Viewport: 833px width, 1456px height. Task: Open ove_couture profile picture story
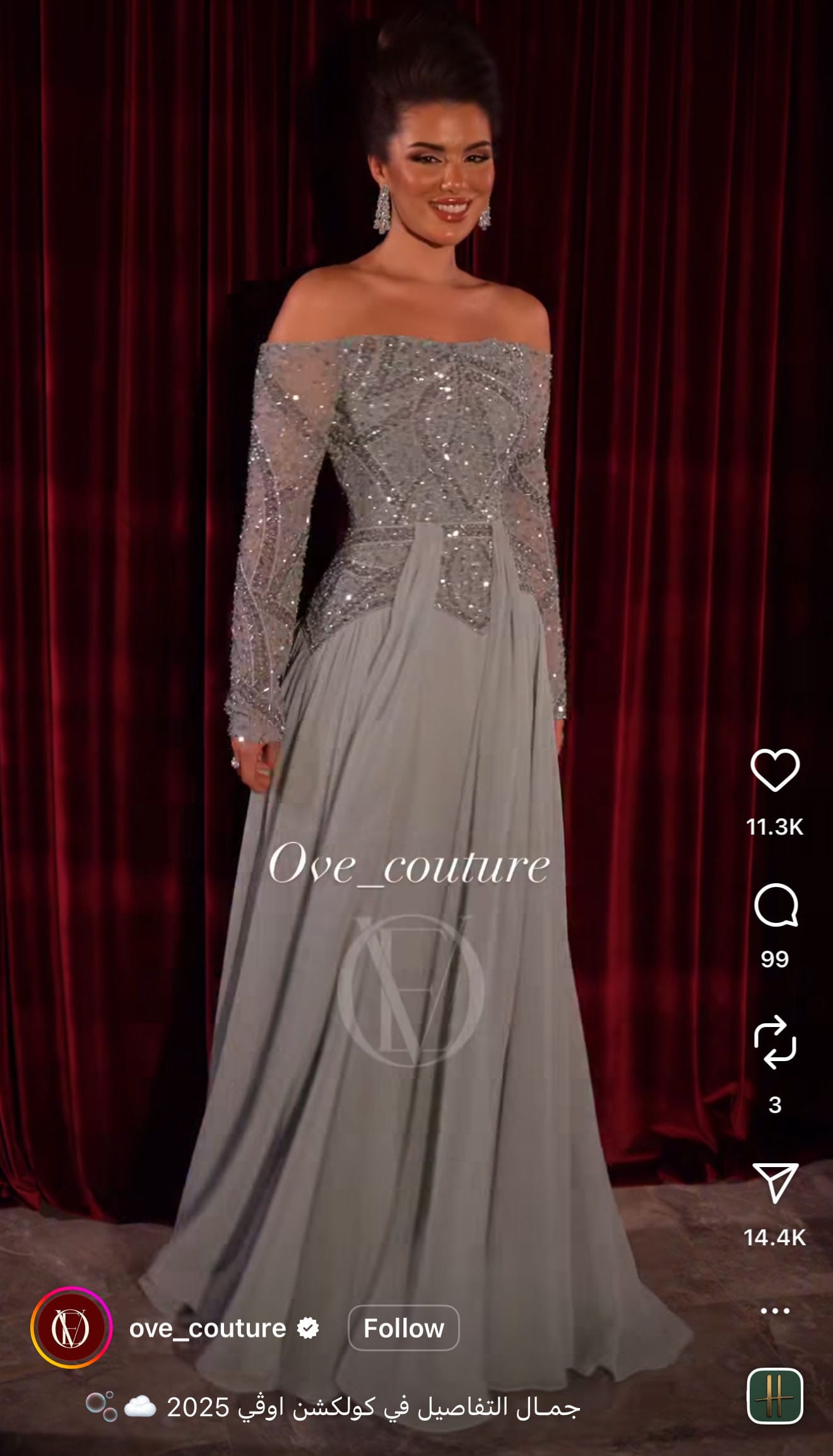click(71, 1328)
